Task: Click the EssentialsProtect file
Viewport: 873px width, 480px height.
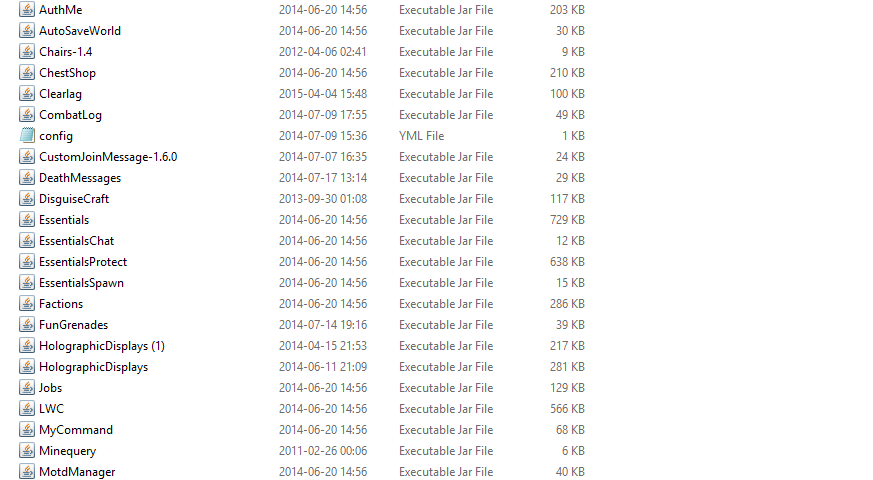Action: tap(83, 261)
